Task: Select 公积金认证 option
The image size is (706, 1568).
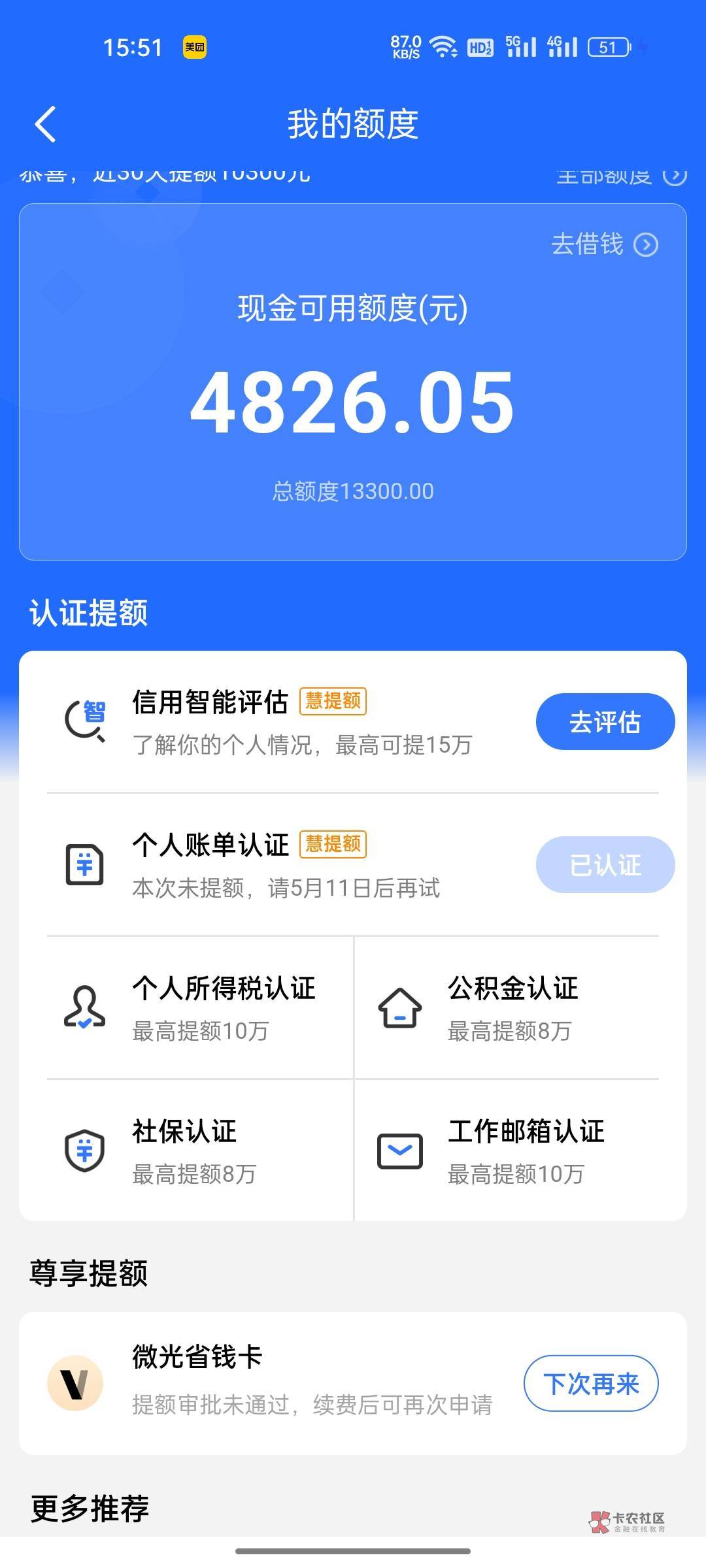Action: [x=507, y=1008]
